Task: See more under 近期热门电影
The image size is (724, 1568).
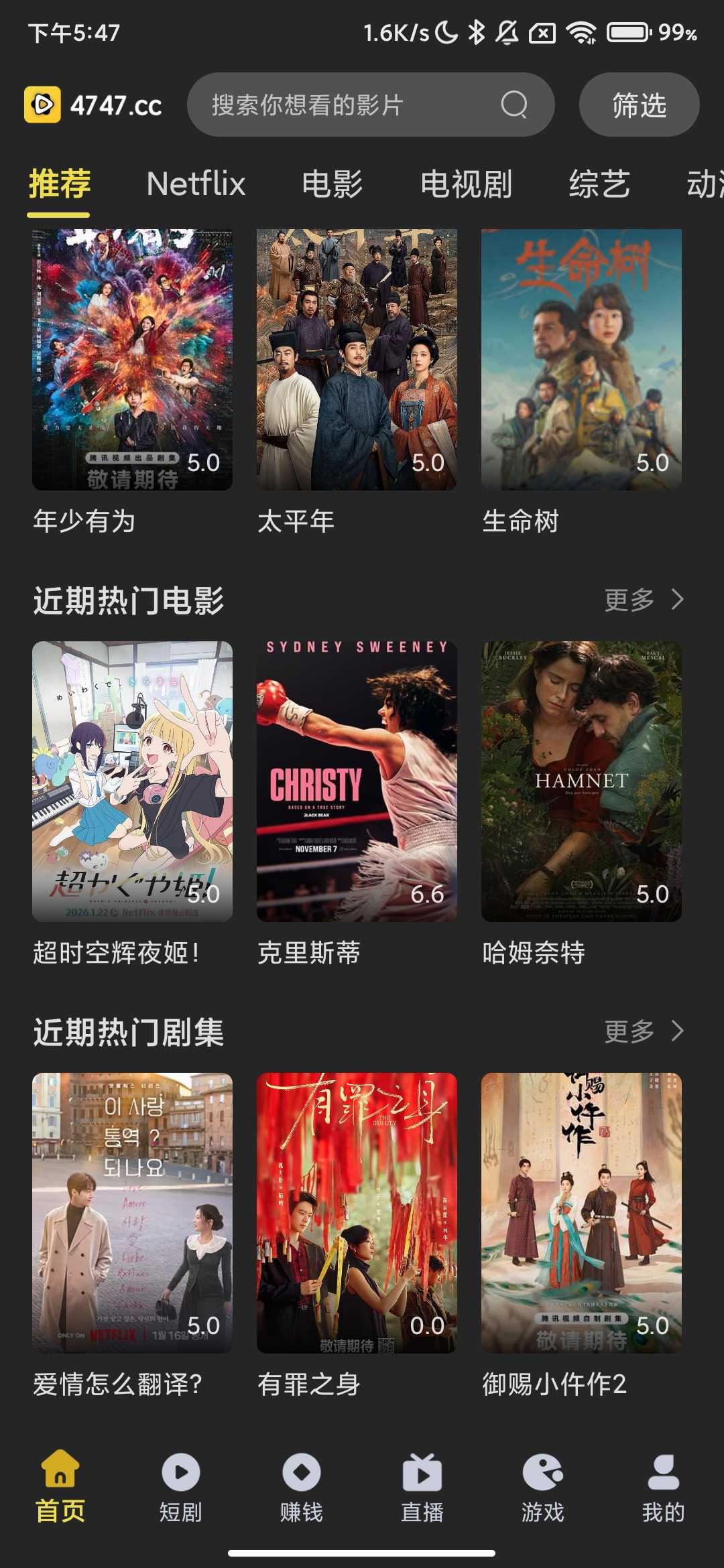Action: [644, 600]
